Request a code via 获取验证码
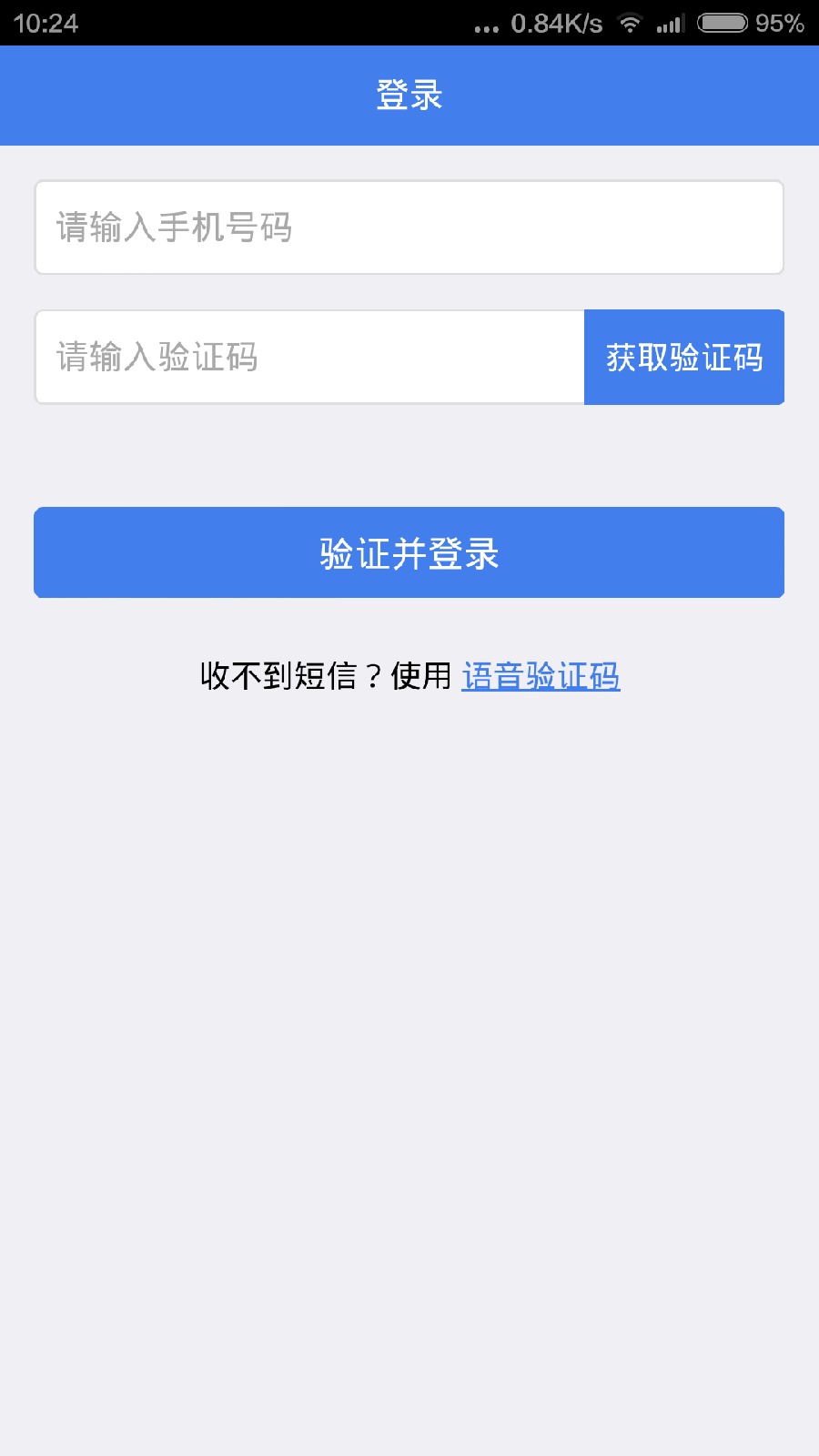The height and width of the screenshot is (1456, 819). click(x=683, y=357)
